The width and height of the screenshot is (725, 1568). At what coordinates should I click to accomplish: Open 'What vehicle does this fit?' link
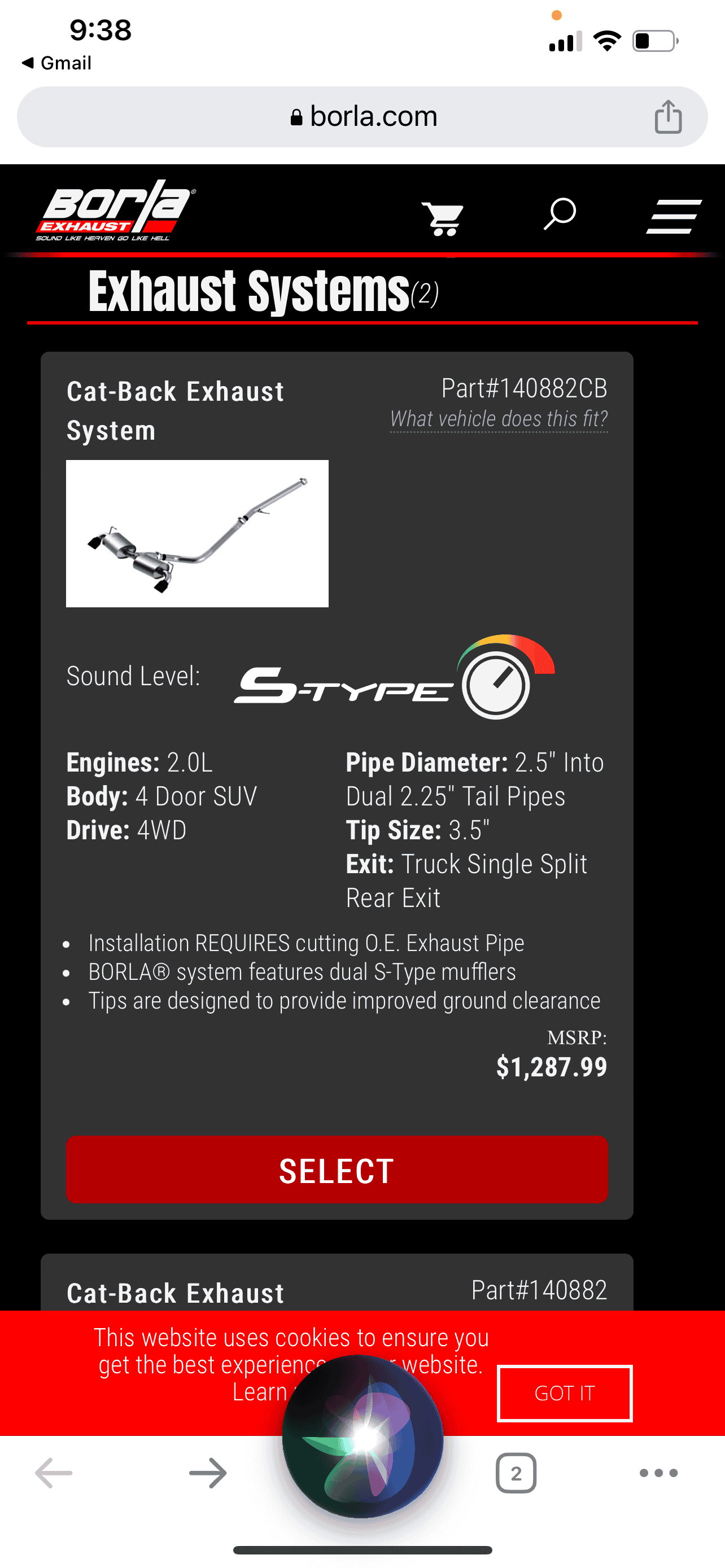[x=499, y=419]
